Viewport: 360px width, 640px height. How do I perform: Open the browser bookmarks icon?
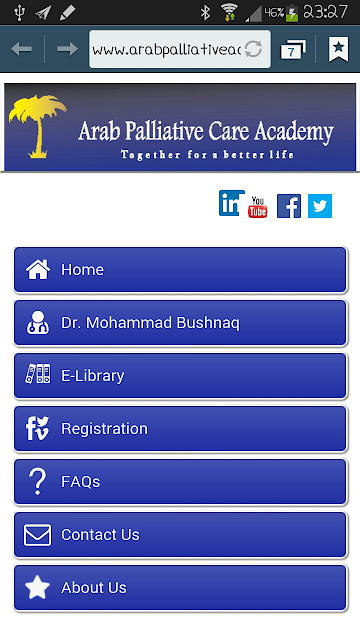339,49
